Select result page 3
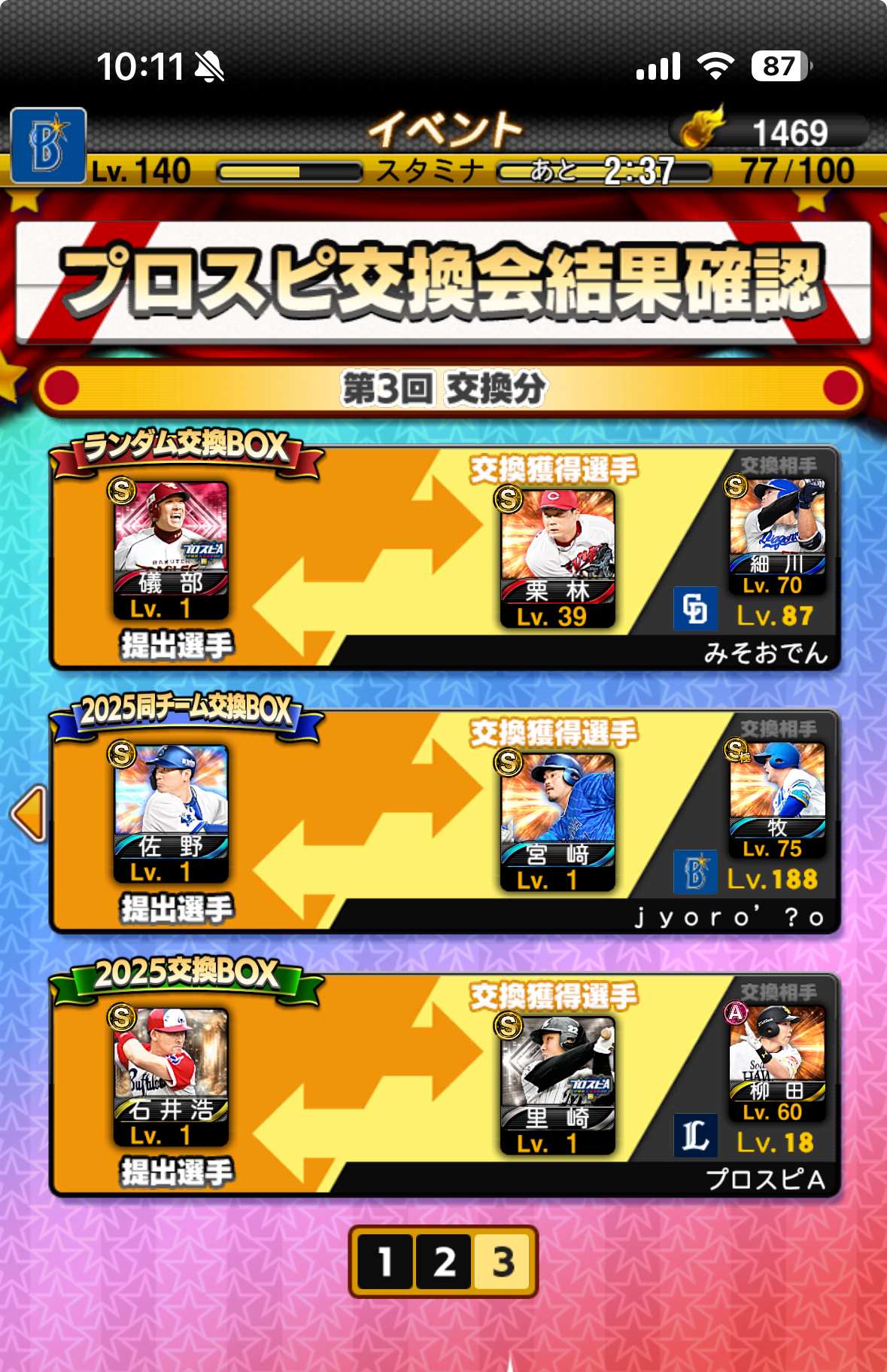 tap(503, 1261)
